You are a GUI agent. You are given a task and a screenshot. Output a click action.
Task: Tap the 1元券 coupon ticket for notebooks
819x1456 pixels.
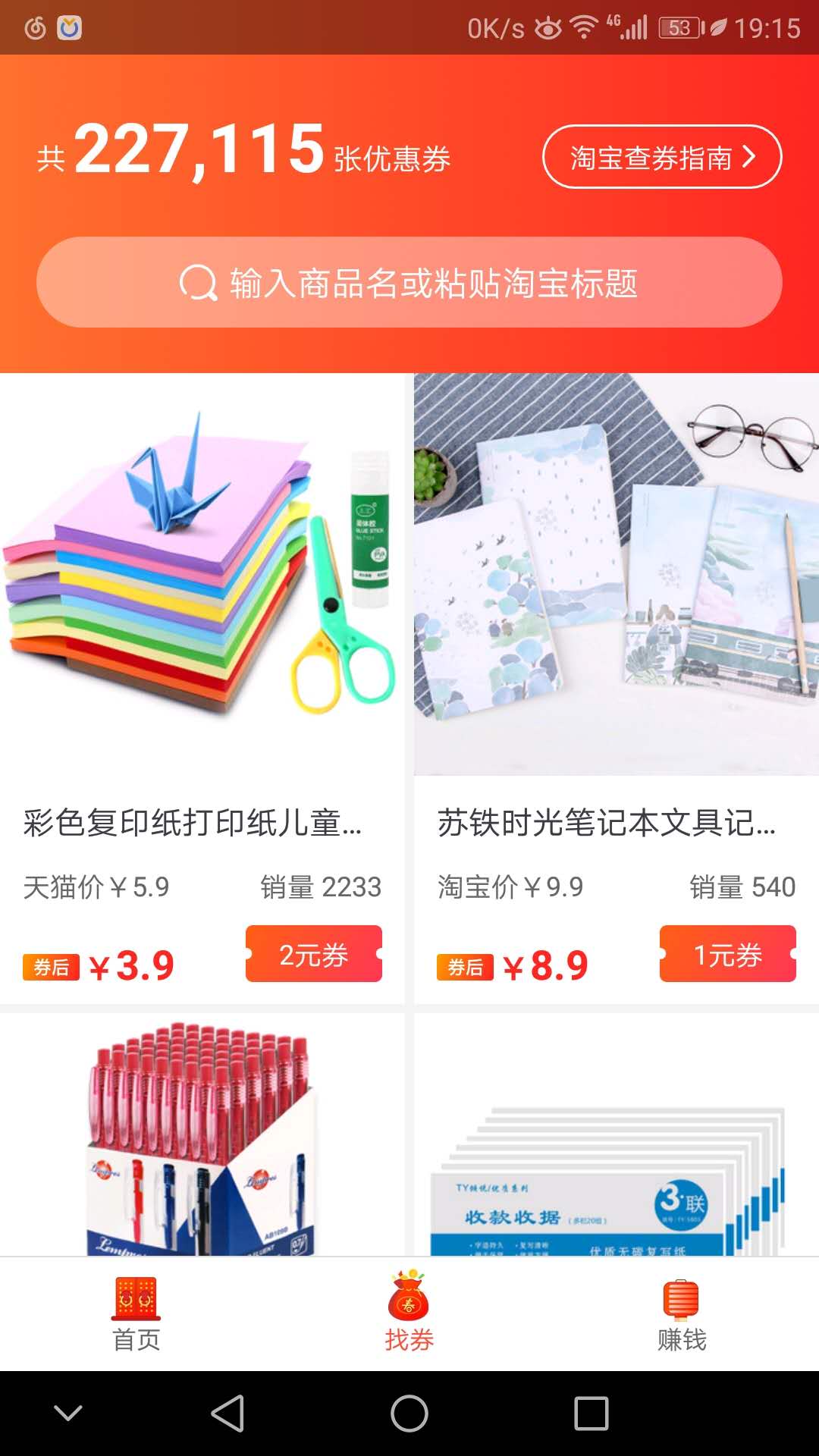(727, 954)
